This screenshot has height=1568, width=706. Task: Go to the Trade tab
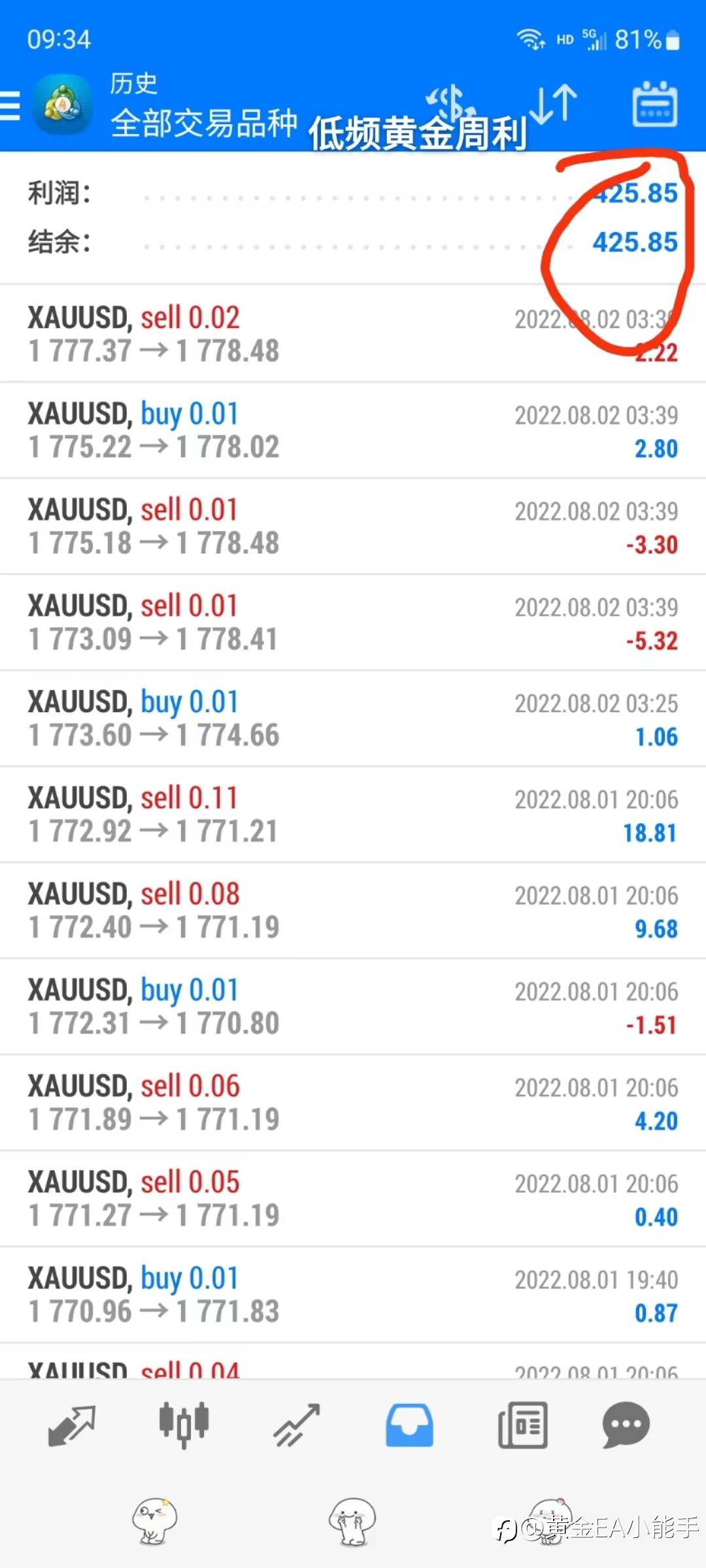click(x=296, y=1425)
